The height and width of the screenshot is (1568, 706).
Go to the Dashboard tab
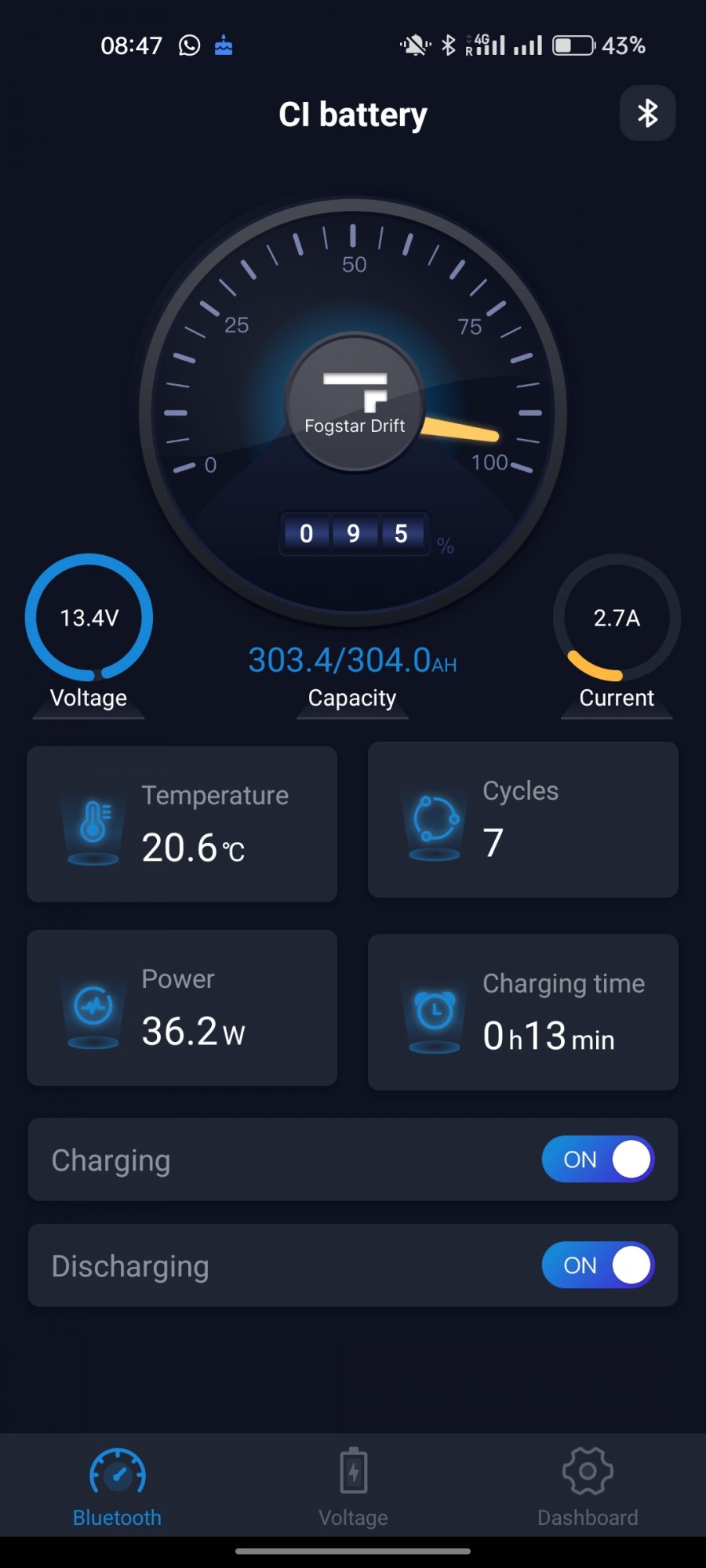tap(588, 1486)
